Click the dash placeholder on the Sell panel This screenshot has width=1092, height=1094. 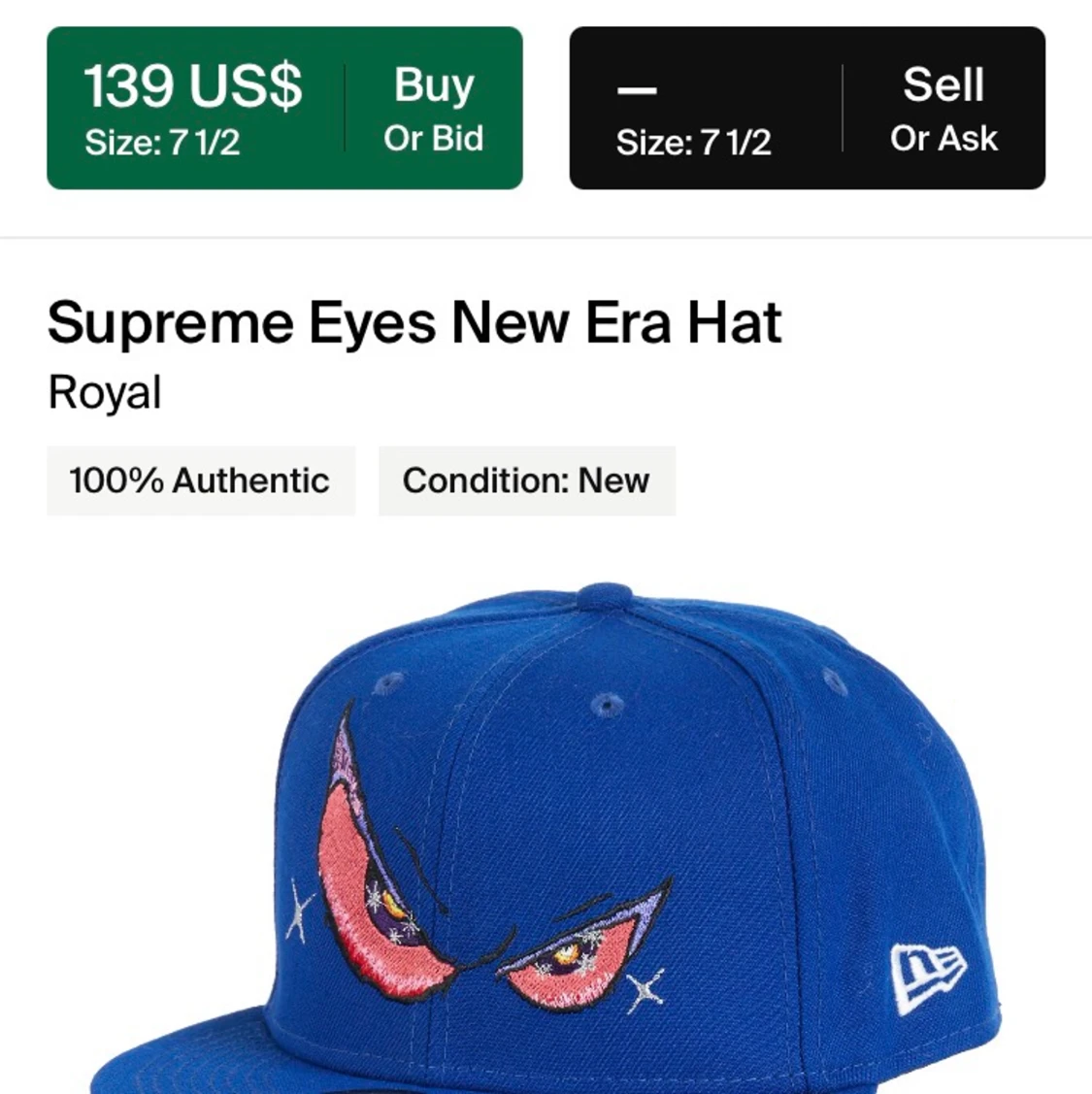pyautogui.click(x=636, y=90)
